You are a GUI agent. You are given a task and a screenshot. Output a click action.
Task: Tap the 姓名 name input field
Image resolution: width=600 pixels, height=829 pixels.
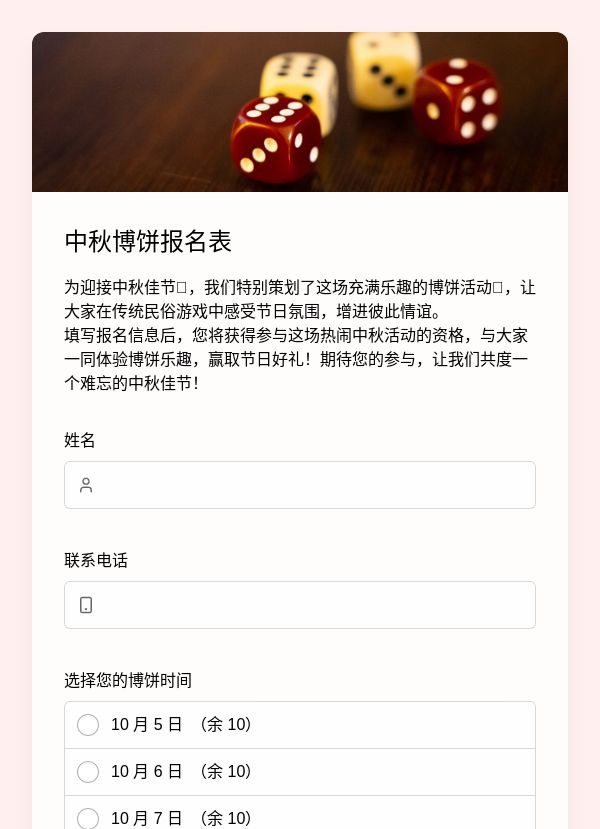pyautogui.click(x=300, y=485)
